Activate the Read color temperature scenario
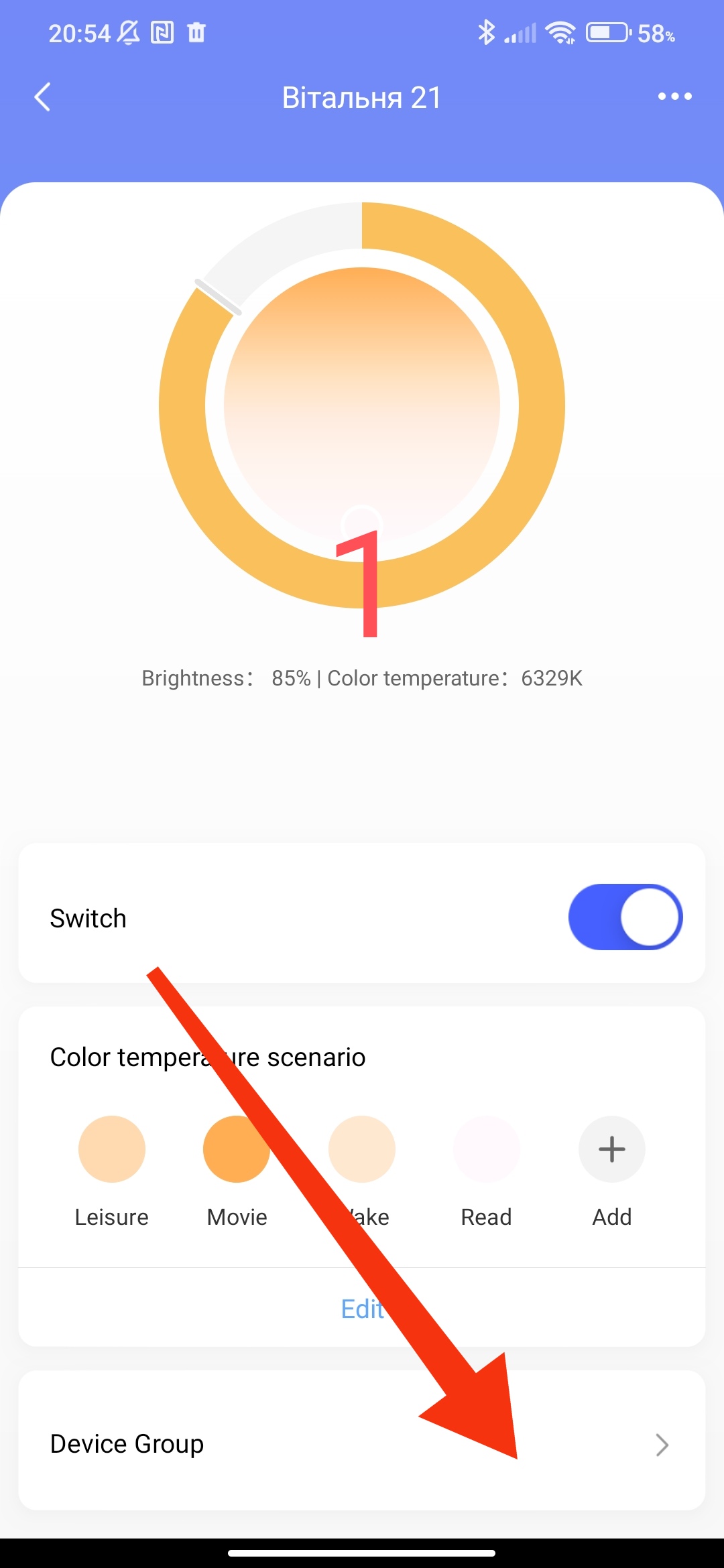Image resolution: width=724 pixels, height=1568 pixels. coord(487,1149)
